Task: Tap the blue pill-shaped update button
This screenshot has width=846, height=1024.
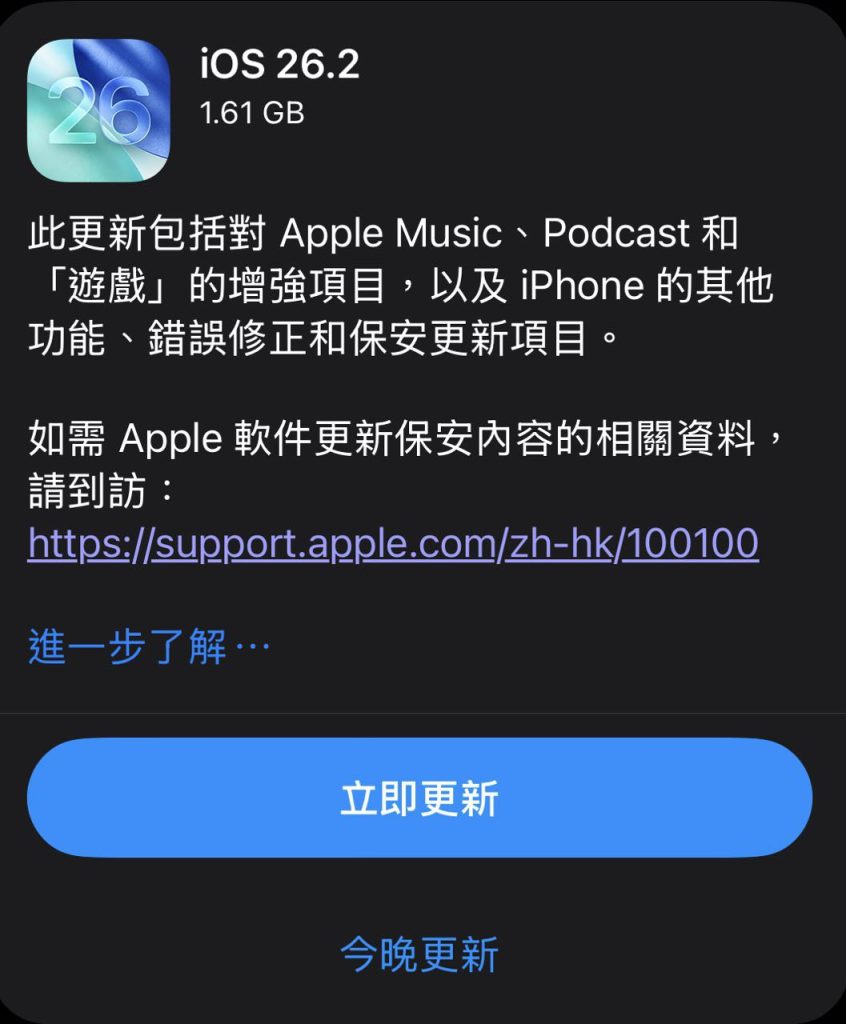Action: [x=422, y=797]
